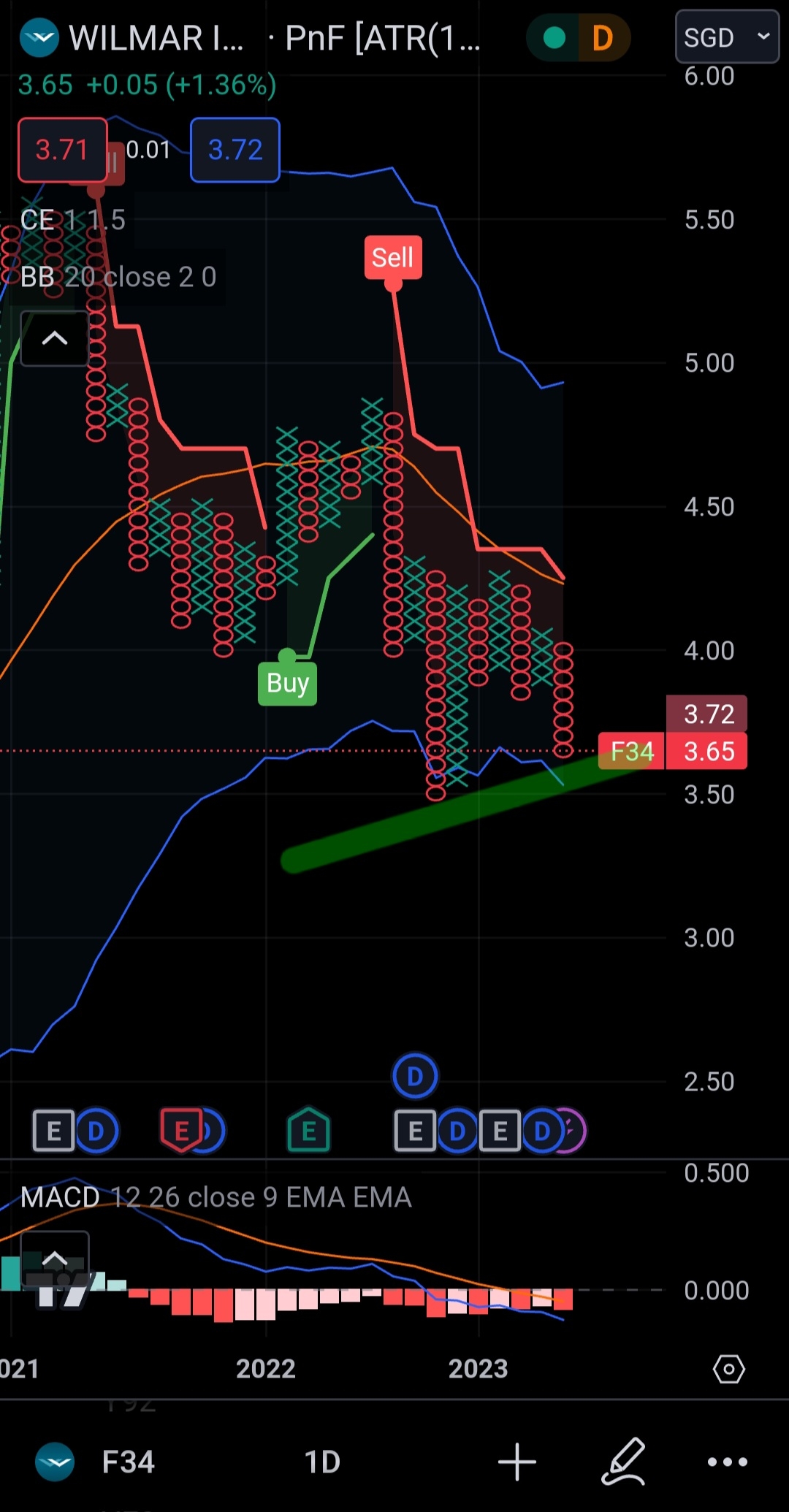Open the drawing tools pencil
Screen dimensions: 789x1512
[x=623, y=1462]
